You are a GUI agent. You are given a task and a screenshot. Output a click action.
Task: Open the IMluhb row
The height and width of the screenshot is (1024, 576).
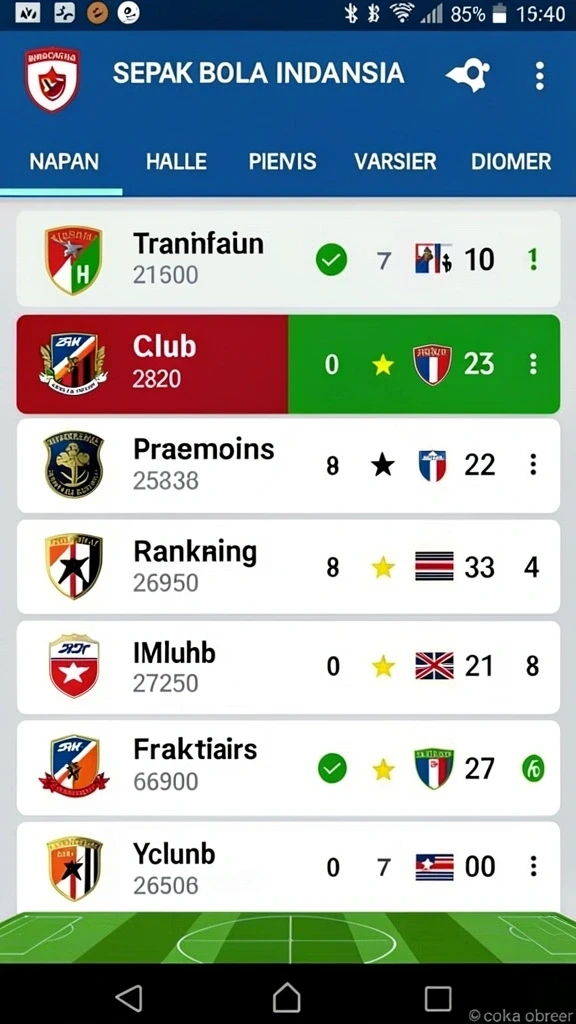(288, 667)
